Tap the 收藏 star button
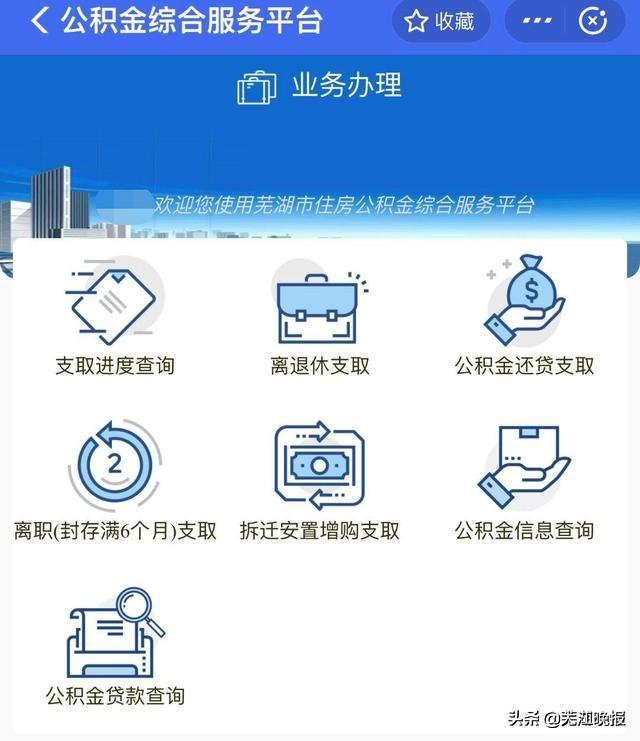640x741 pixels. (x=440, y=21)
